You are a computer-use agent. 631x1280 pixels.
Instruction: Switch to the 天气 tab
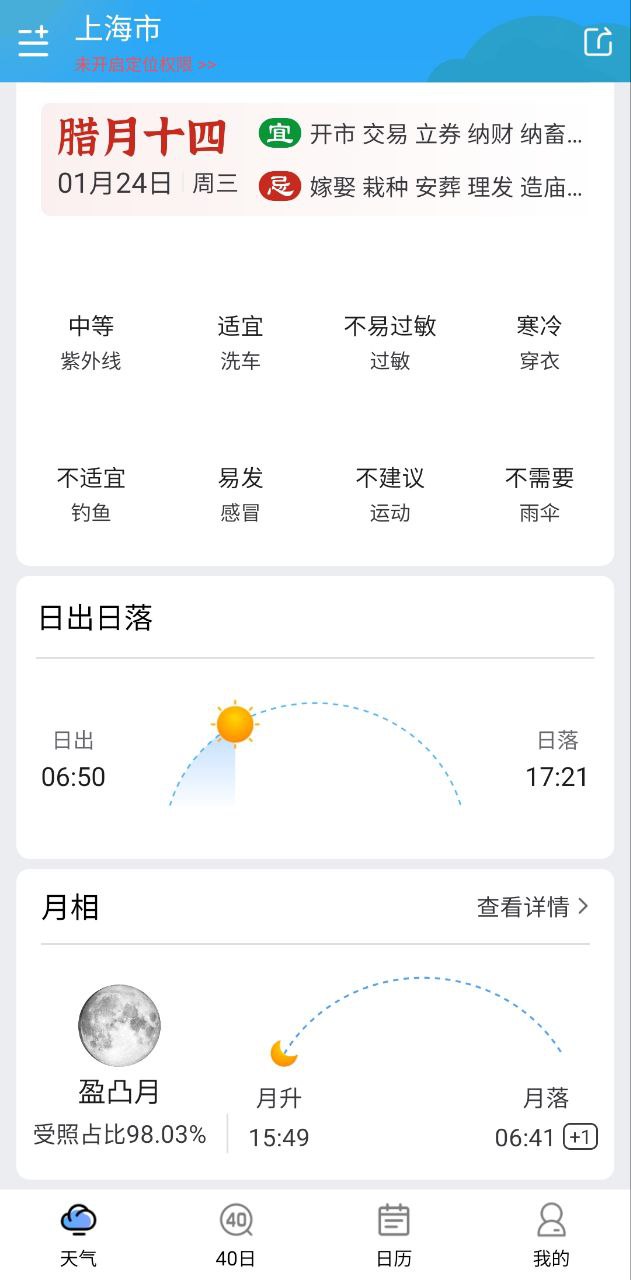point(79,1236)
